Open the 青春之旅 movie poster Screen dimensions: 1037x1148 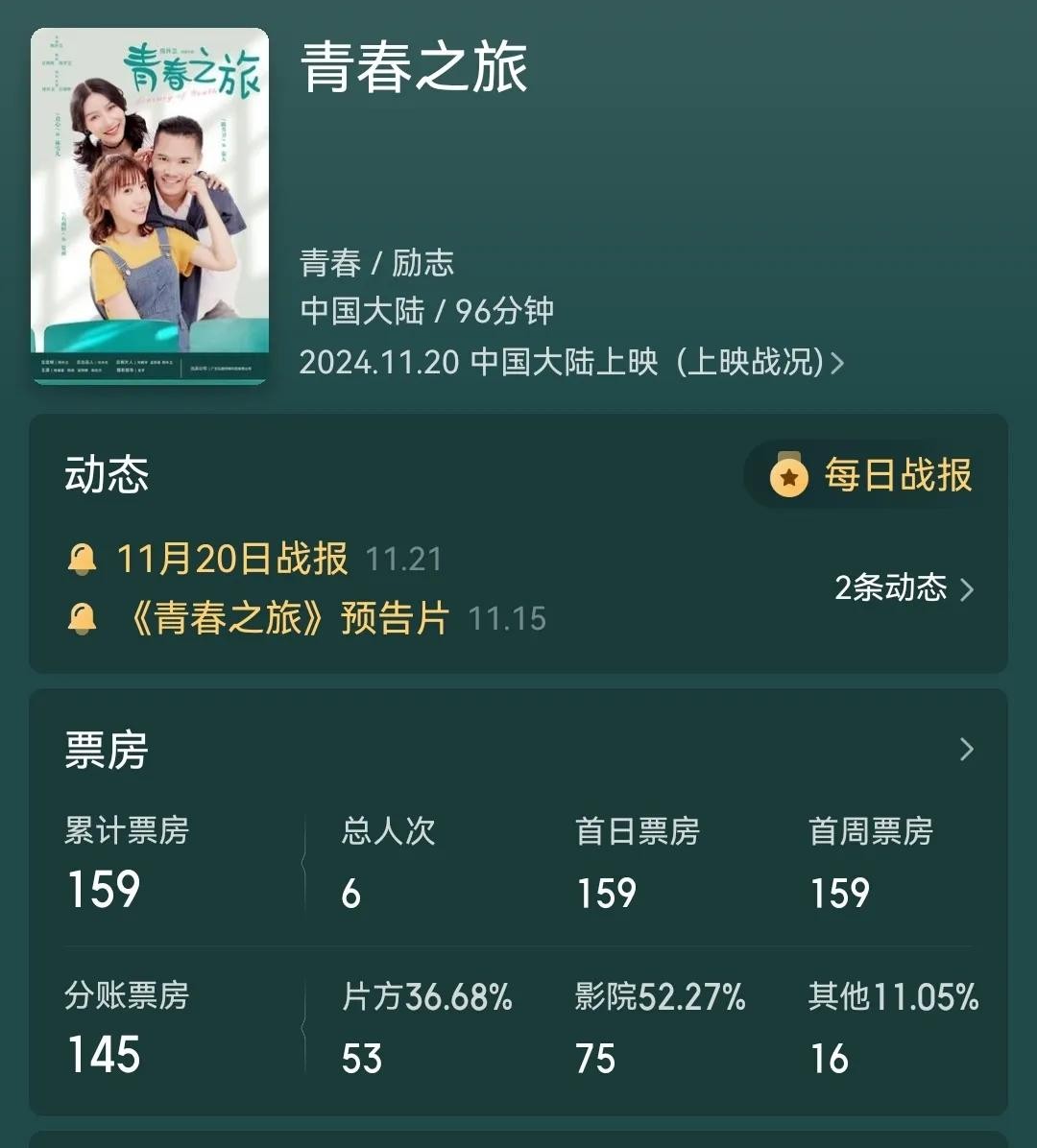(x=150, y=205)
